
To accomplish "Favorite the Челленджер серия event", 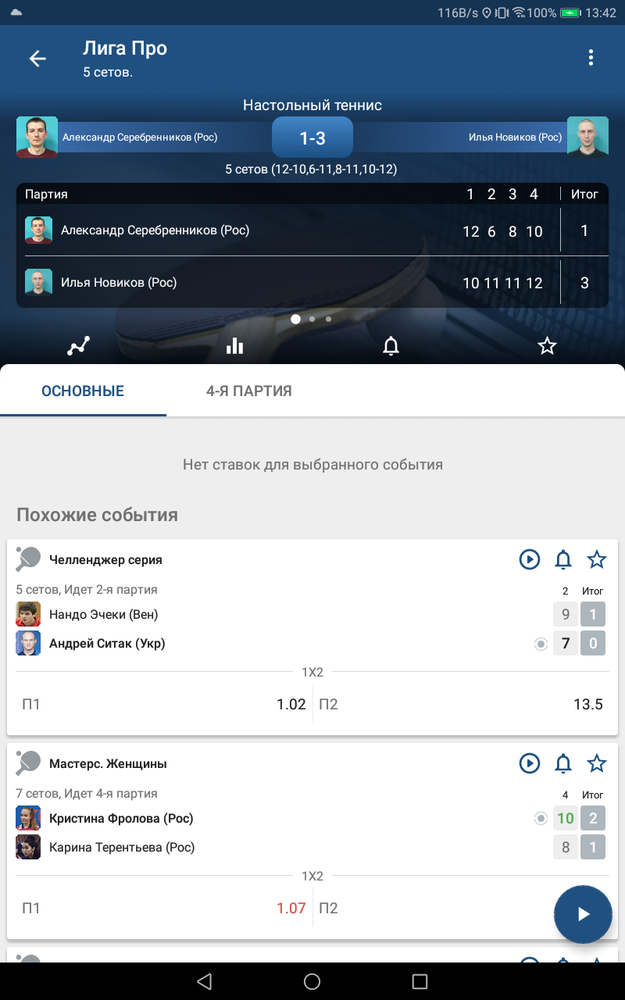I will tap(596, 559).
